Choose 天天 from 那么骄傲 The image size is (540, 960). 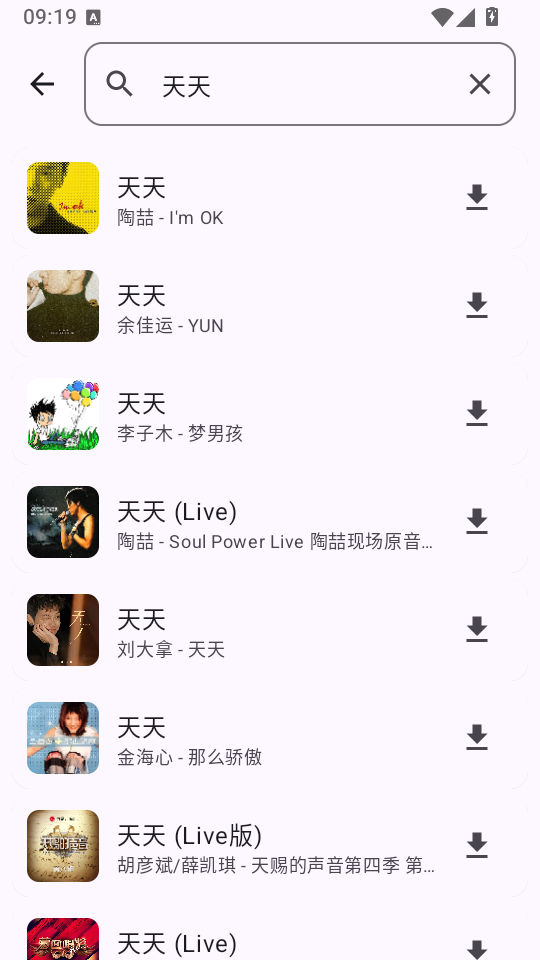click(x=269, y=738)
